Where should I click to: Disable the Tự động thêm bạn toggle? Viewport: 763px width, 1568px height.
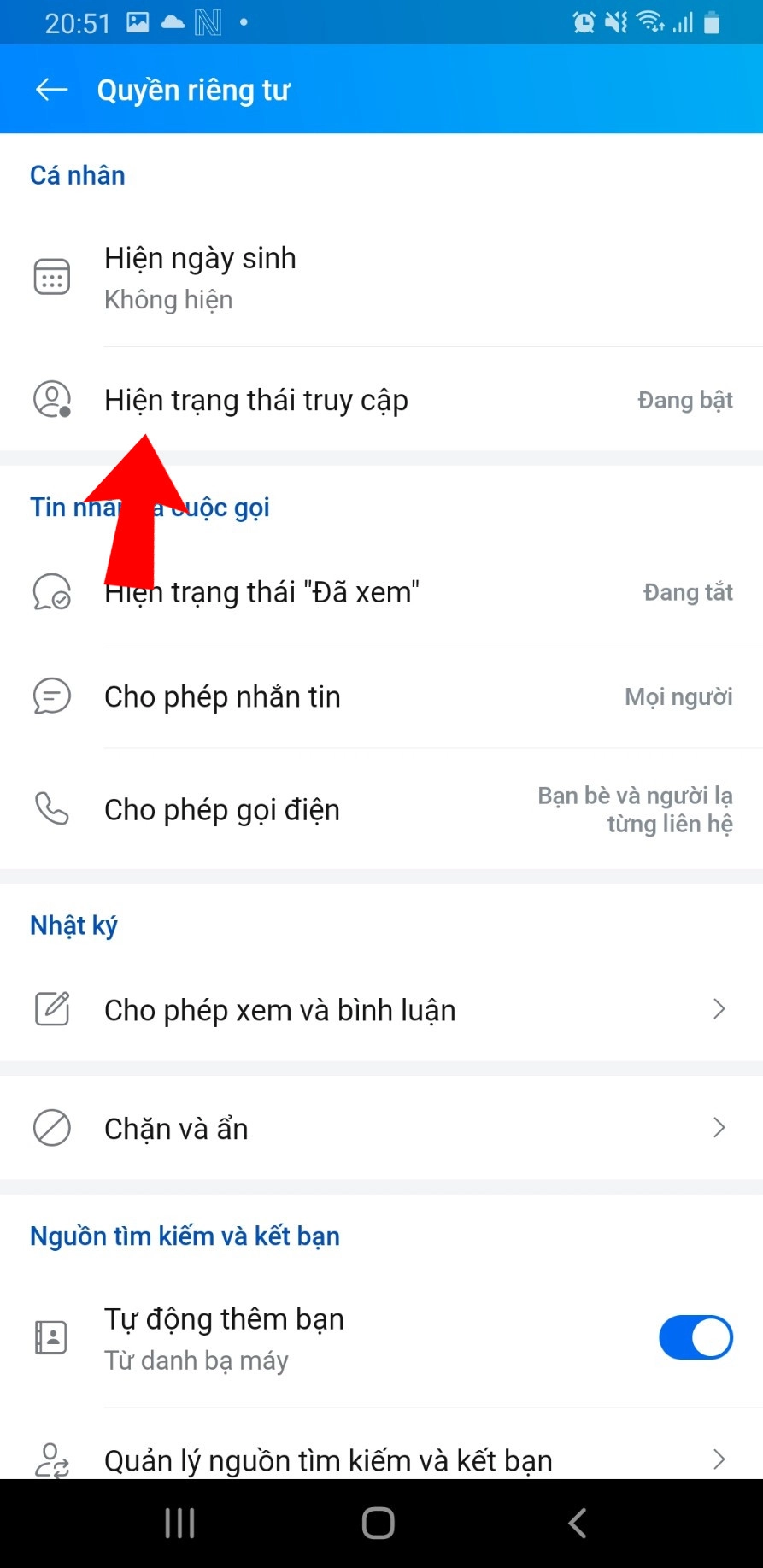pos(696,1337)
